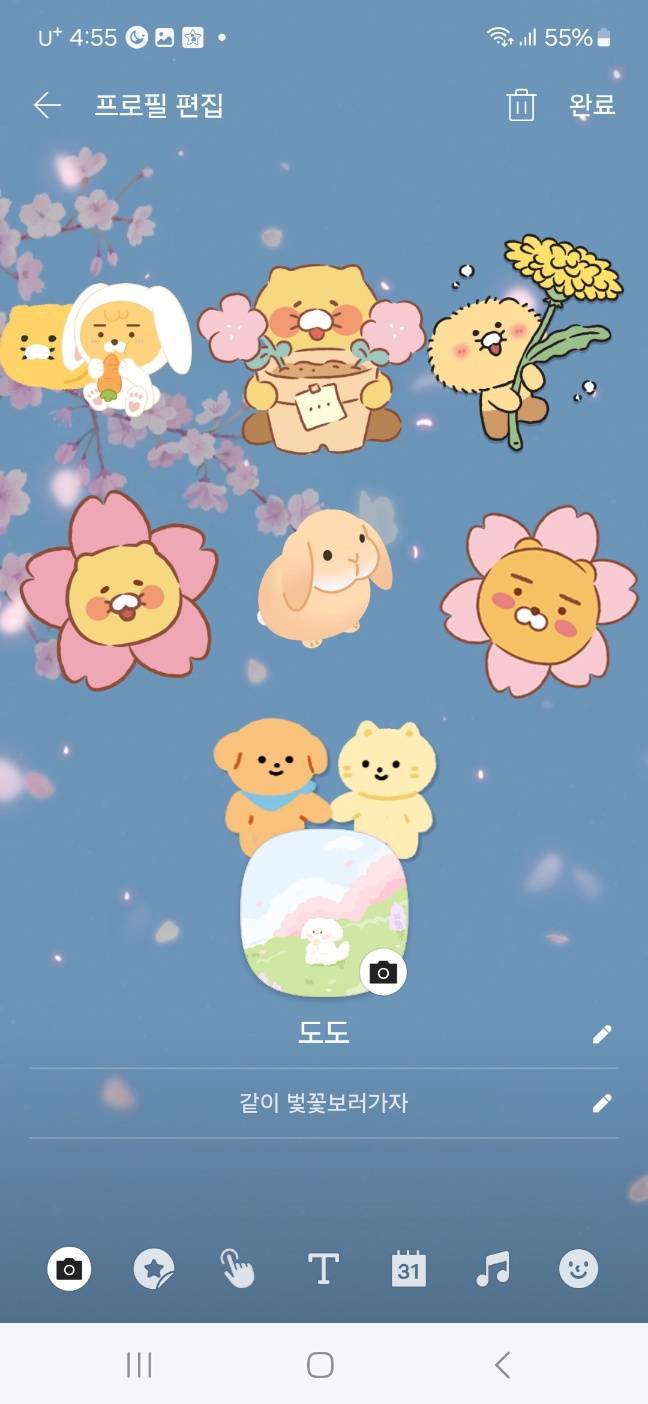Open the tap-effect hand tool
648x1404 pixels.
pyautogui.click(x=238, y=1269)
